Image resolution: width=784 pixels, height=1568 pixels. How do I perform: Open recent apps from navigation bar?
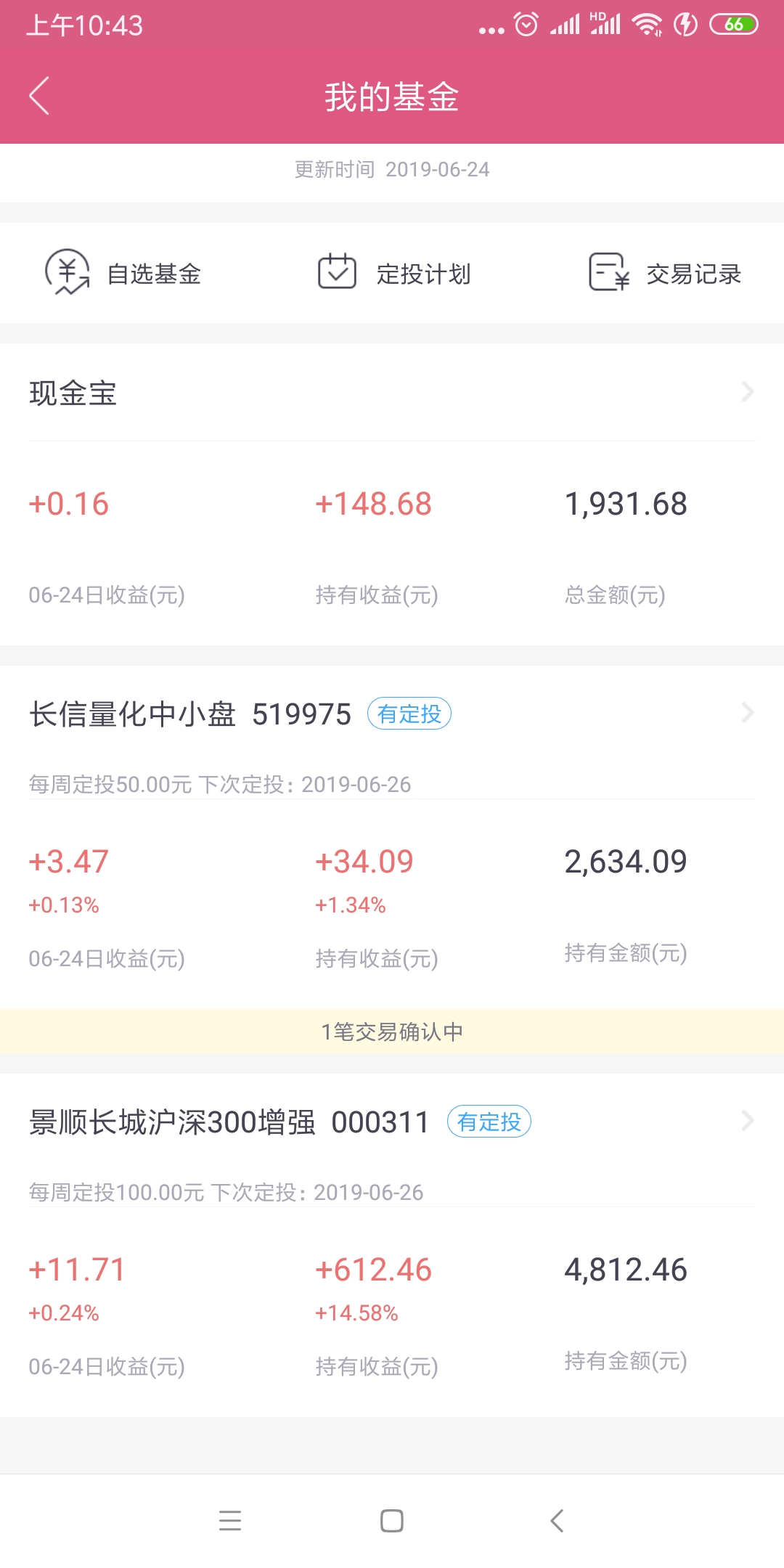coord(230,1520)
